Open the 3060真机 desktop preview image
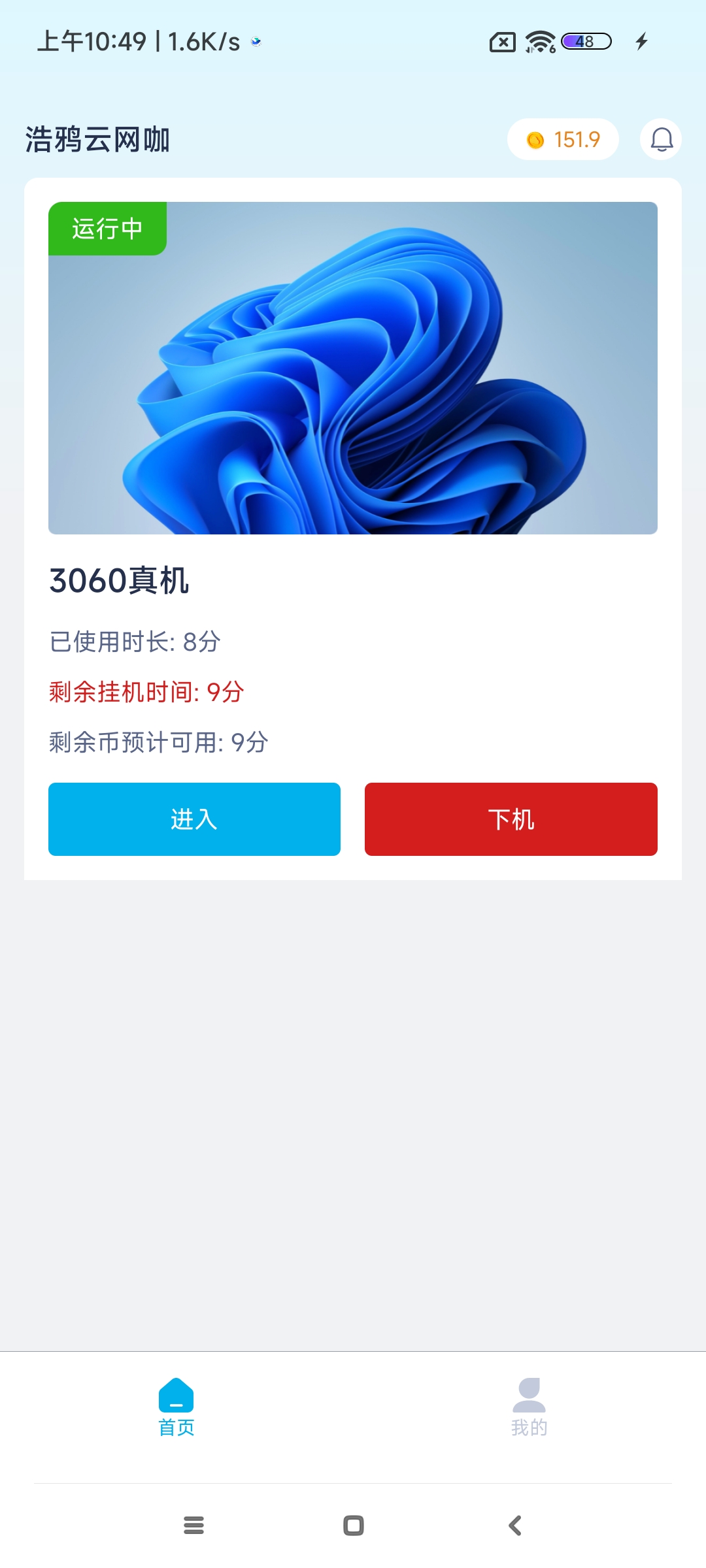The height and width of the screenshot is (1568, 706). 353,368
